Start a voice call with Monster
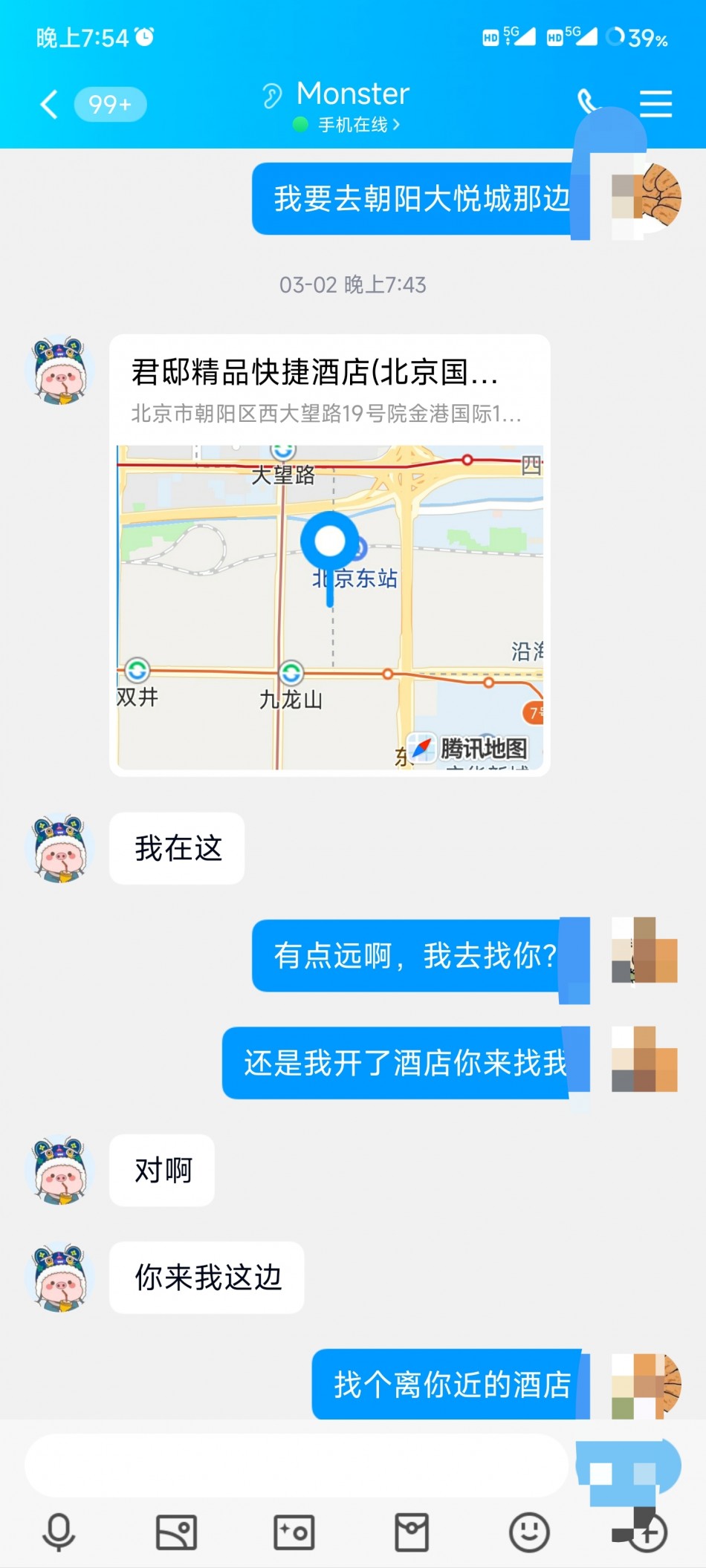Viewport: 706px width, 1568px height. pyautogui.click(x=587, y=102)
